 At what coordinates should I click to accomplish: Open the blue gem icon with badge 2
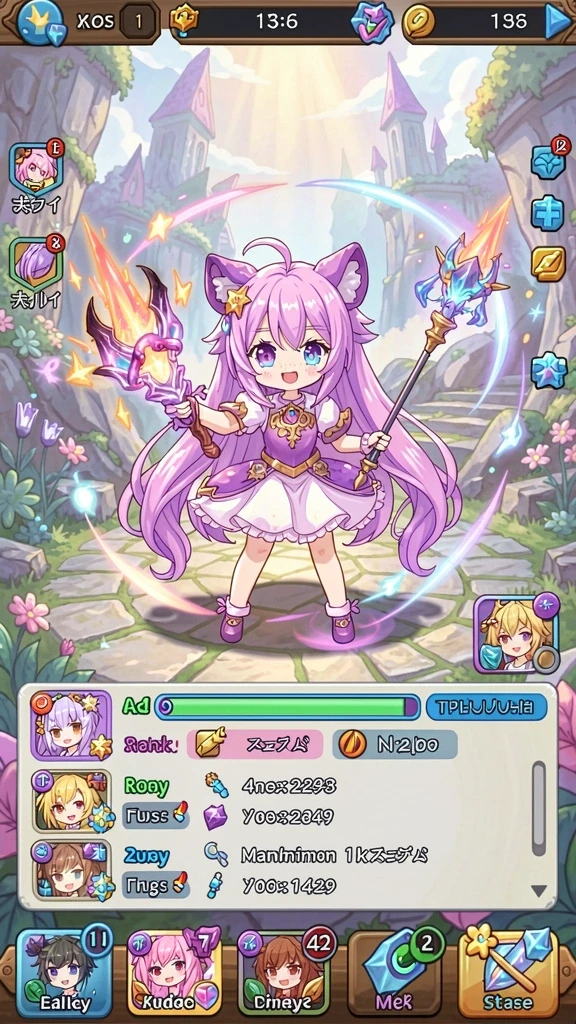click(x=548, y=158)
